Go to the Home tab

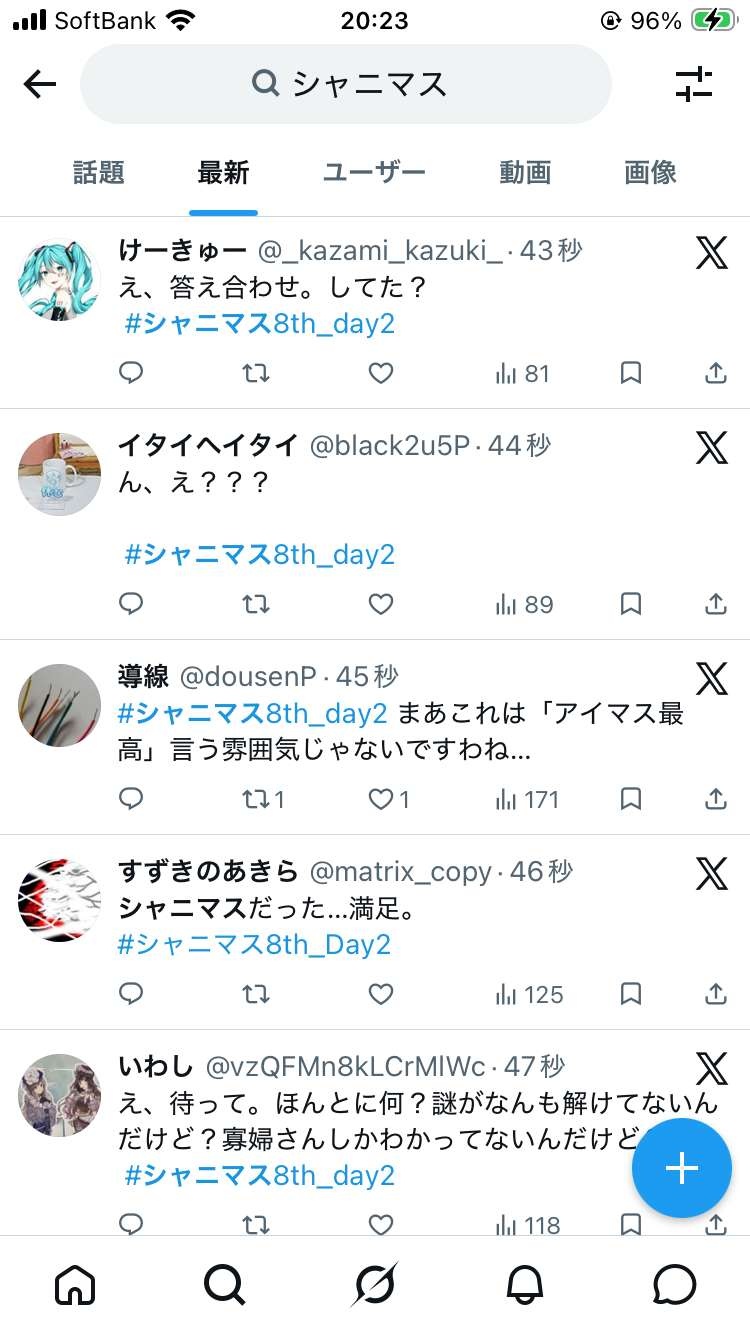coord(75,1285)
